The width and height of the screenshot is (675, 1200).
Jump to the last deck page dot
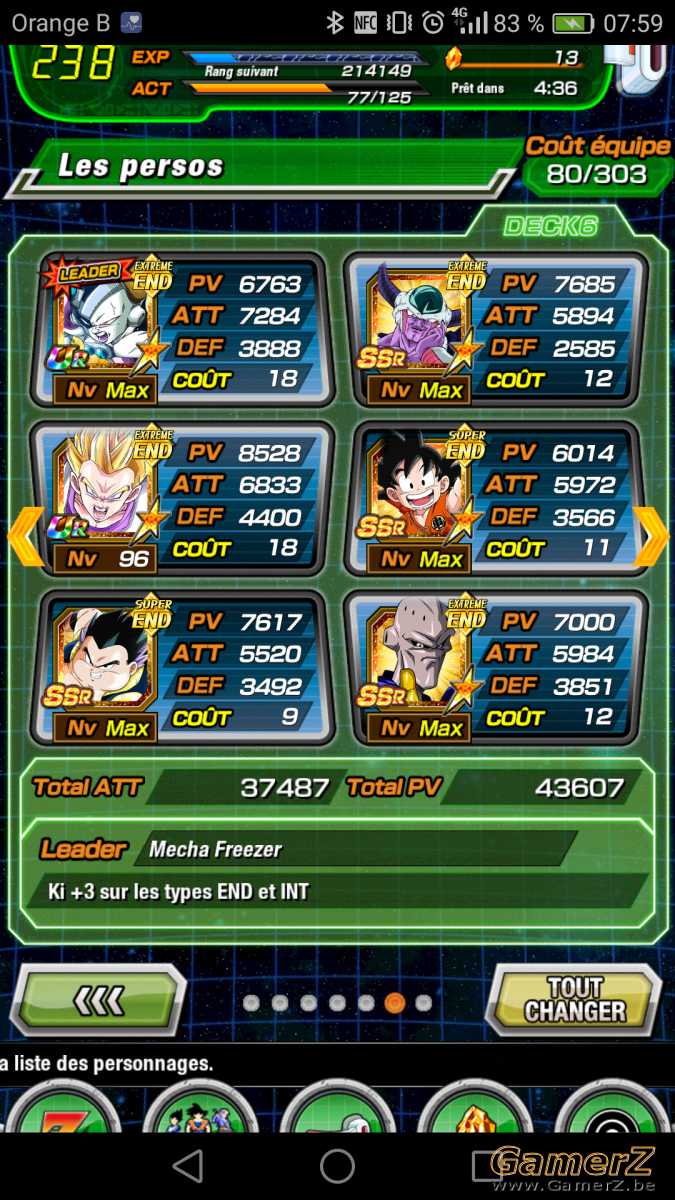tap(423, 1002)
